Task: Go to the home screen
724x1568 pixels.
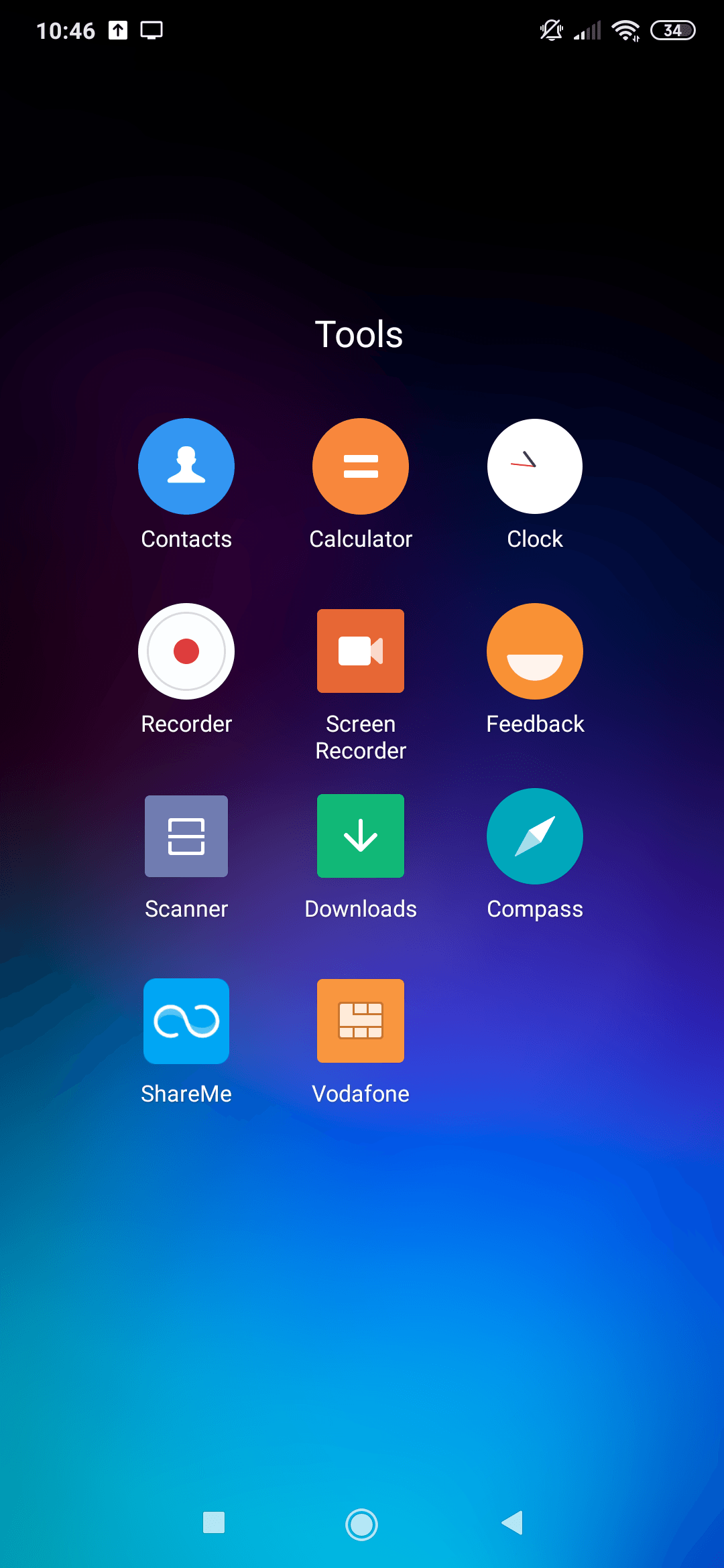Action: point(361,1524)
